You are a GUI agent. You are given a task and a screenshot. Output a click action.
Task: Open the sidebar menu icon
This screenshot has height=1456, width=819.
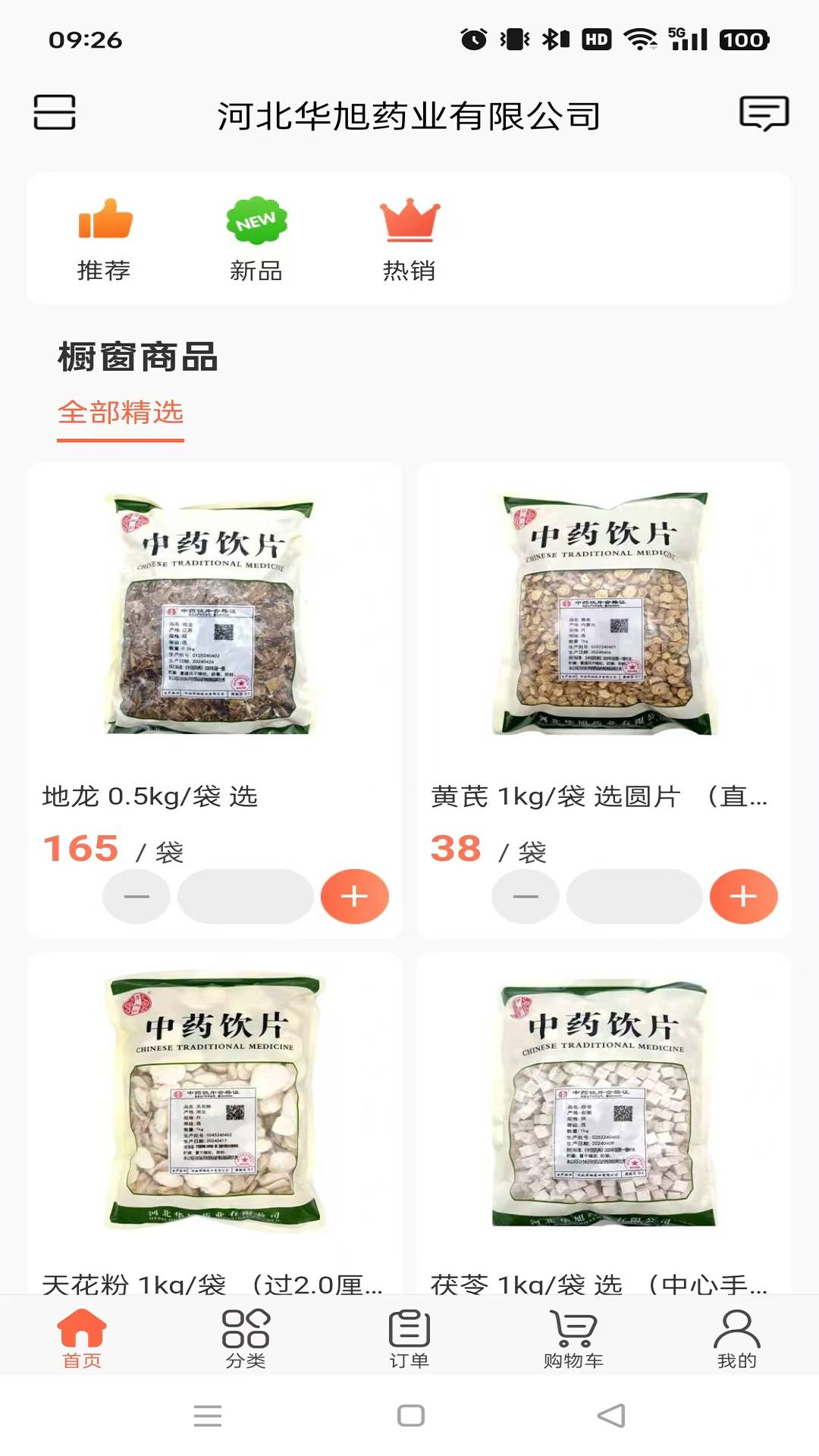pyautogui.click(x=55, y=114)
